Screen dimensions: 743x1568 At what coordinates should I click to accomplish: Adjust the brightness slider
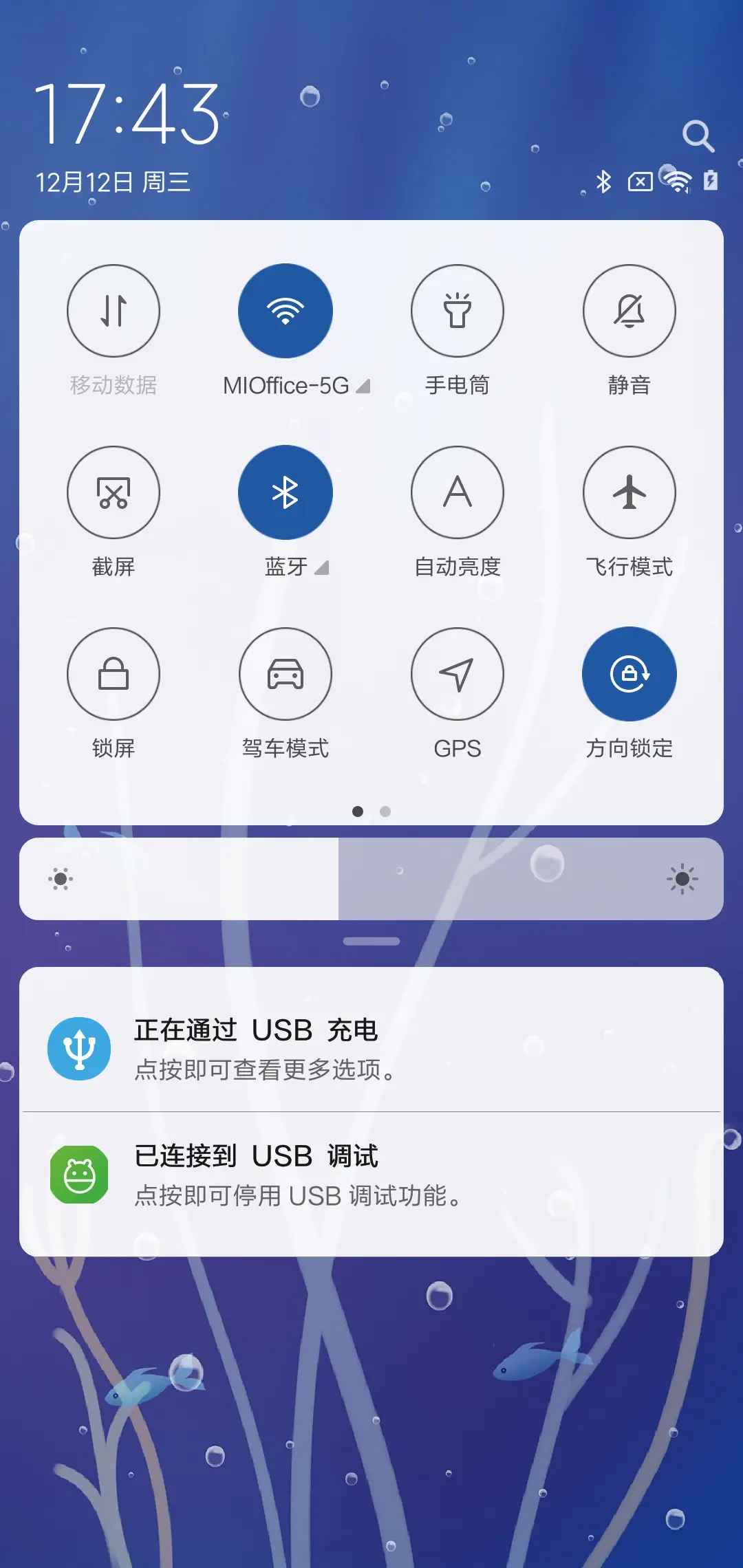[x=371, y=879]
